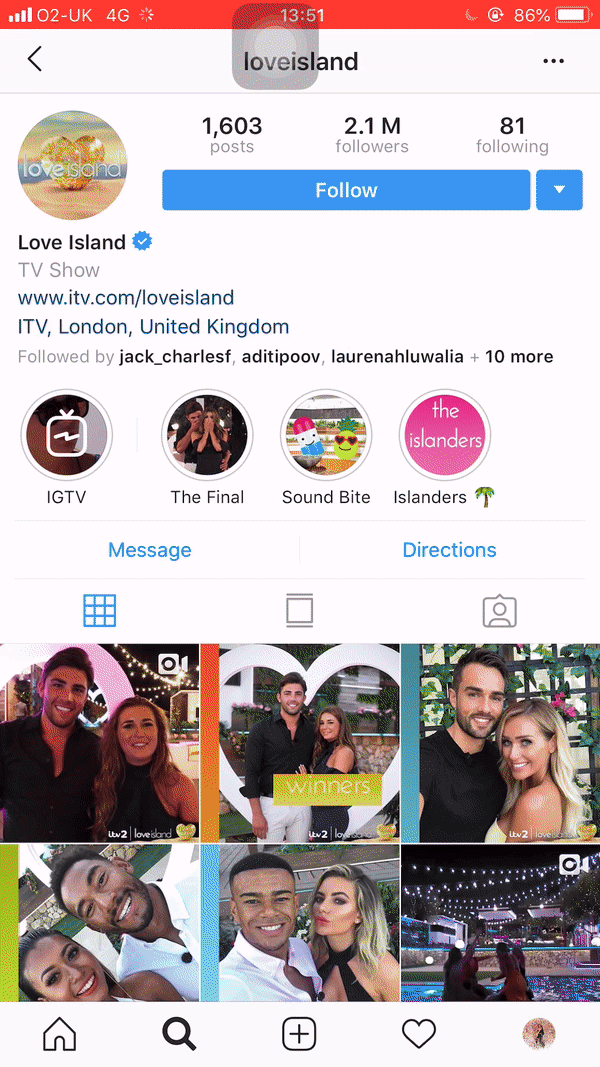
Task: Open ITV, London, United Kingdom location
Action: point(153,326)
